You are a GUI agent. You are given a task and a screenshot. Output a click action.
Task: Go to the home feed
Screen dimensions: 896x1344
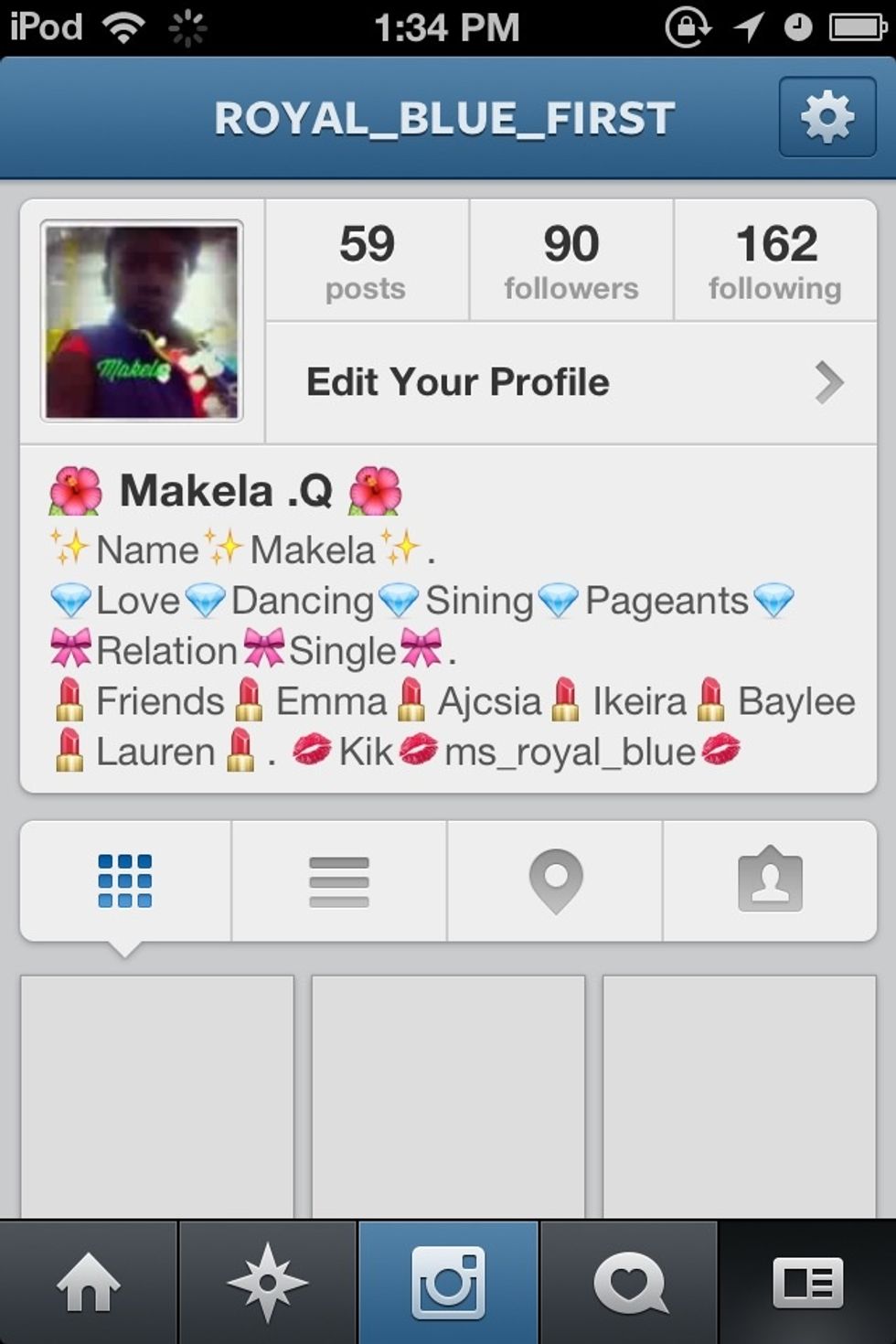88,1283
